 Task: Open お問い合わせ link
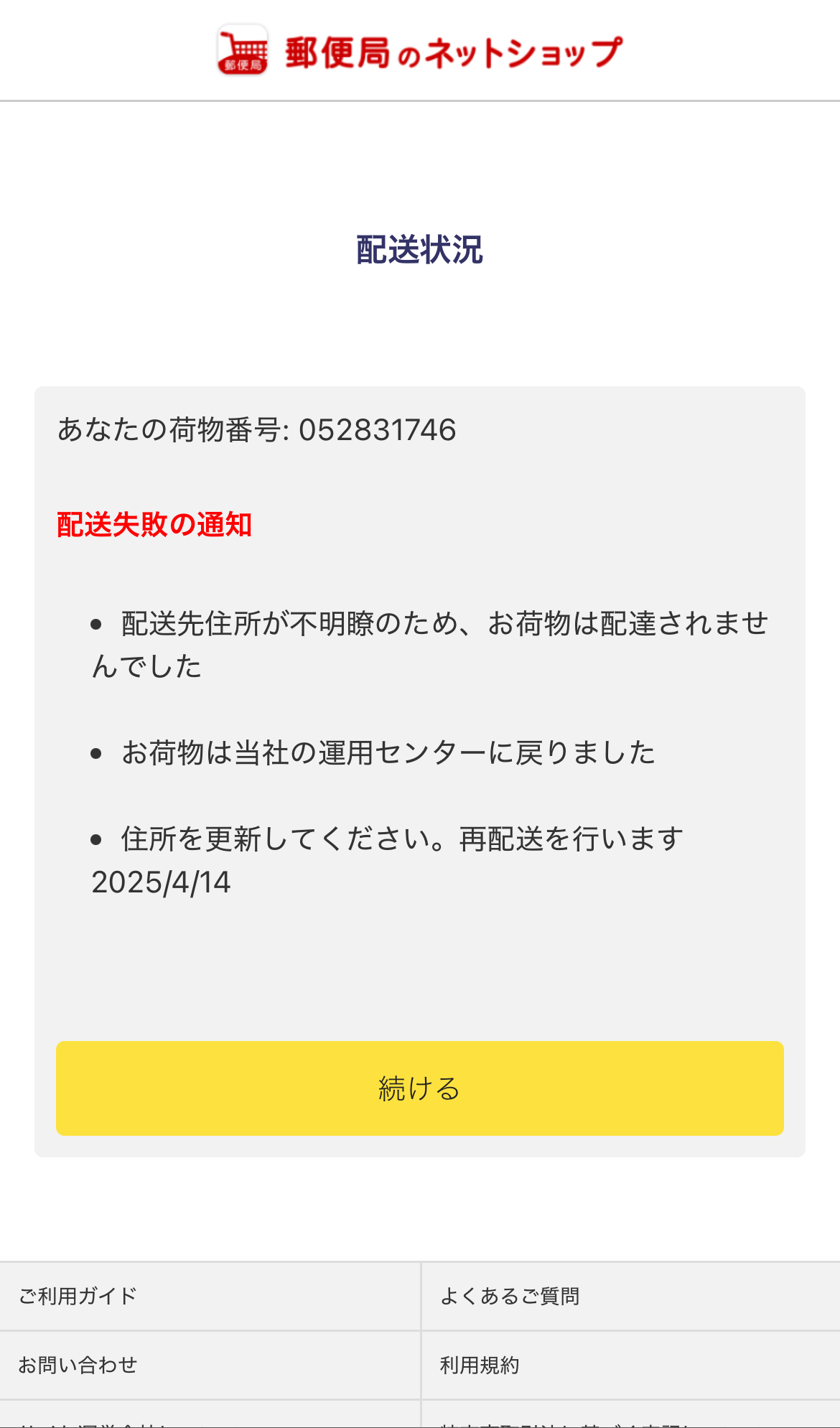210,1365
